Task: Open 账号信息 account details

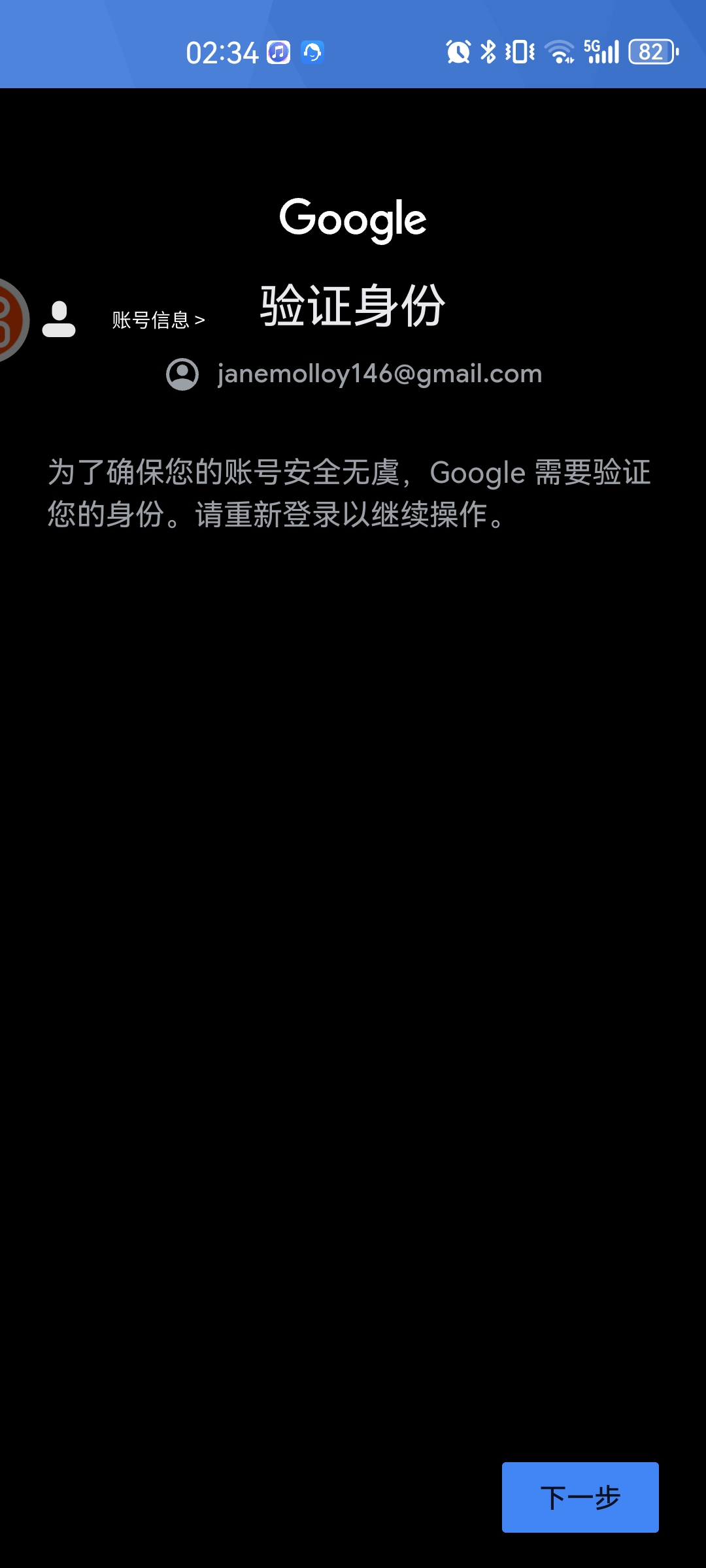Action: [x=158, y=320]
